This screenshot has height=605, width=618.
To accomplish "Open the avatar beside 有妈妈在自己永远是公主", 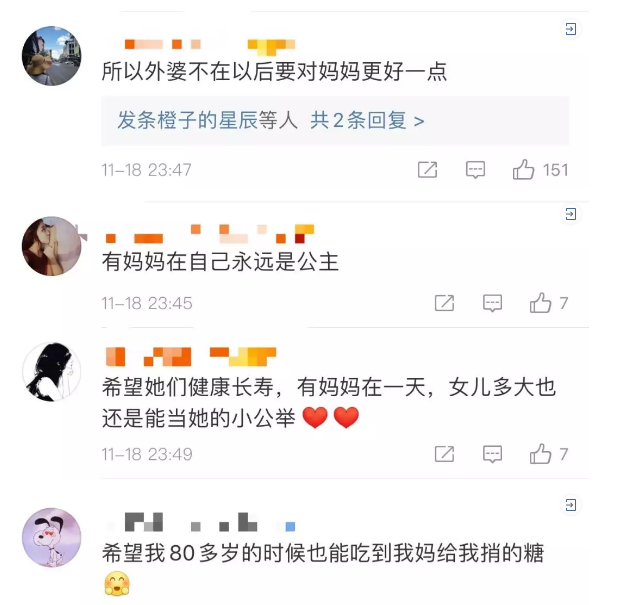I will coord(51,246).
